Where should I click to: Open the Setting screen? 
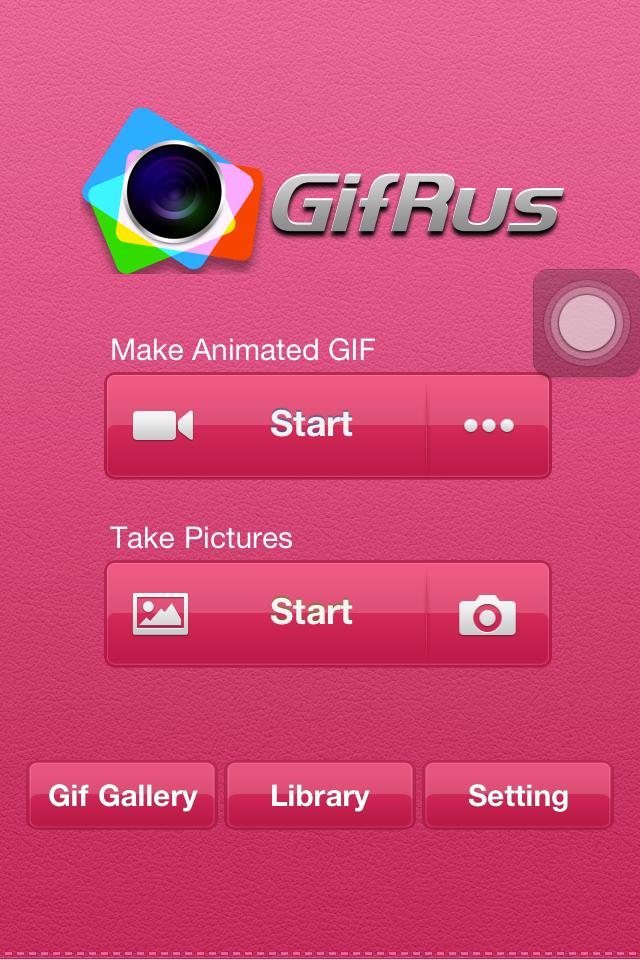pyautogui.click(x=518, y=796)
